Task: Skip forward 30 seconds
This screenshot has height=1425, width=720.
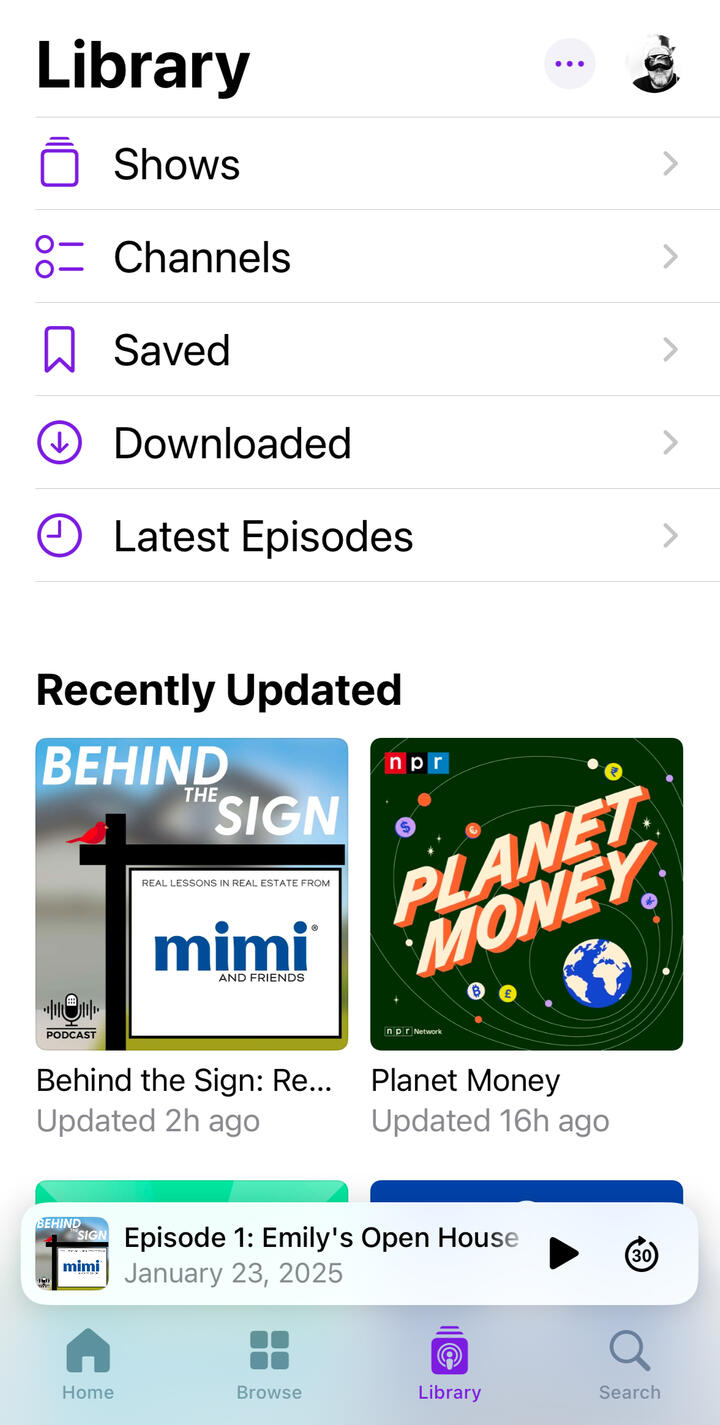Action: tap(641, 1253)
